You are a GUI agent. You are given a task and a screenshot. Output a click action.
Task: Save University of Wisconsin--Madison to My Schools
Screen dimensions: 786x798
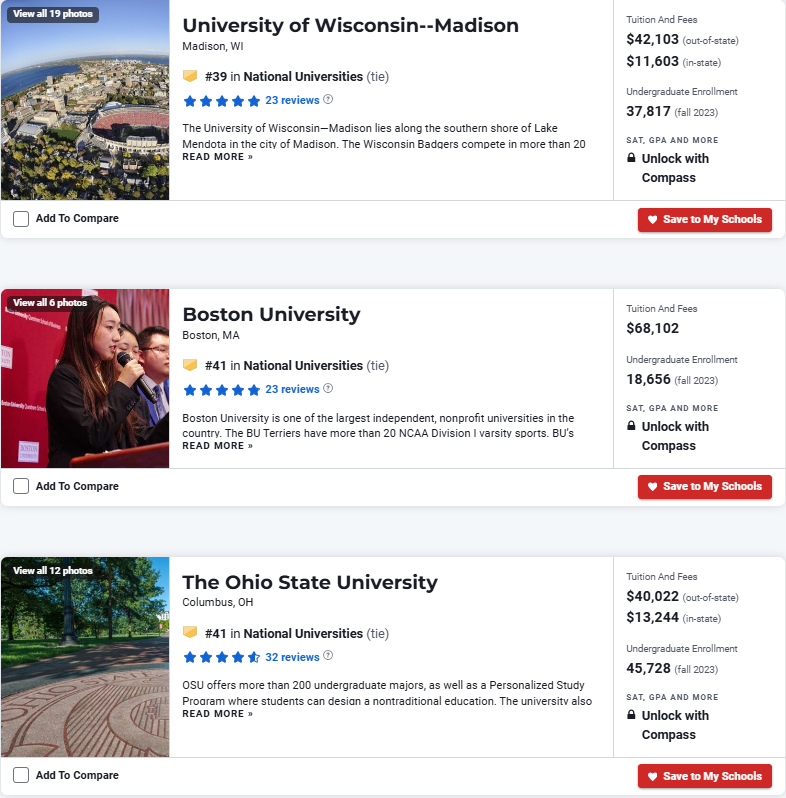pyautogui.click(x=704, y=219)
